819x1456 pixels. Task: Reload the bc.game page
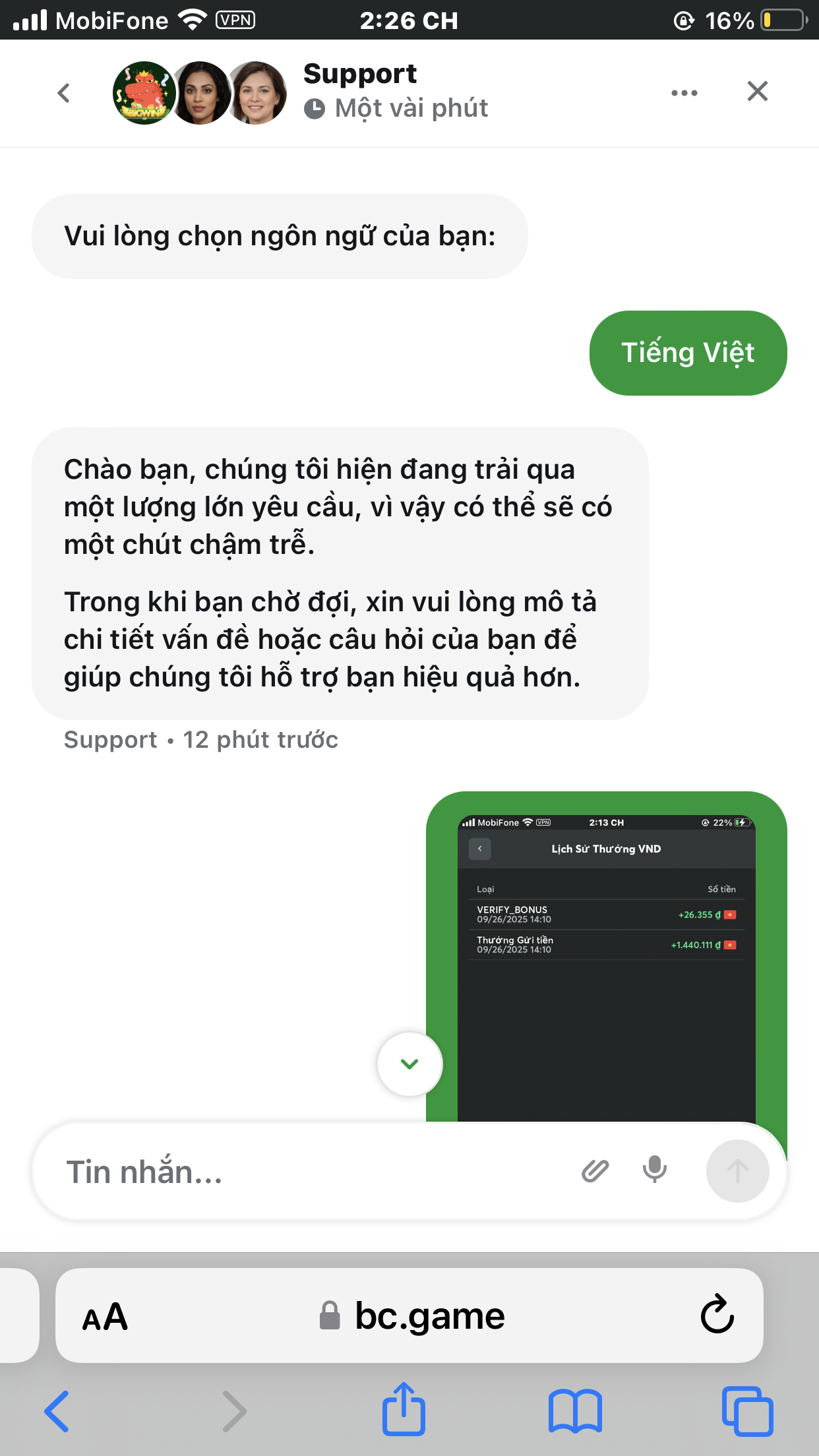tap(717, 1316)
